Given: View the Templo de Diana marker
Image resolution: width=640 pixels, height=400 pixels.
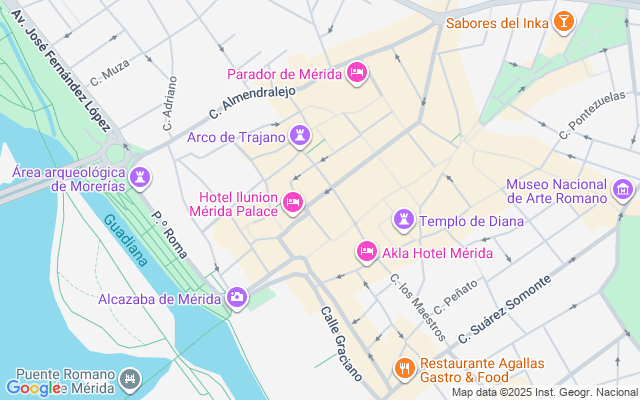Looking at the screenshot, I should click(x=404, y=219).
